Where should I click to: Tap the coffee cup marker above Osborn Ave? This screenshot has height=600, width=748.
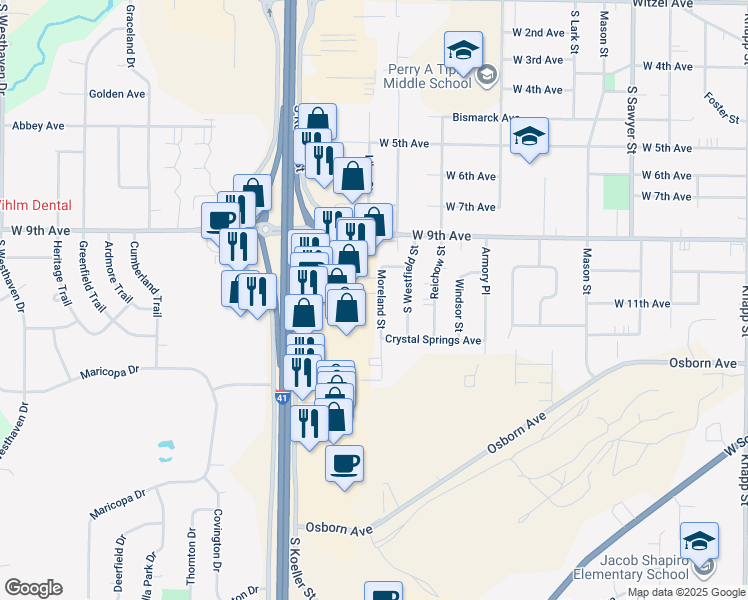(x=345, y=464)
